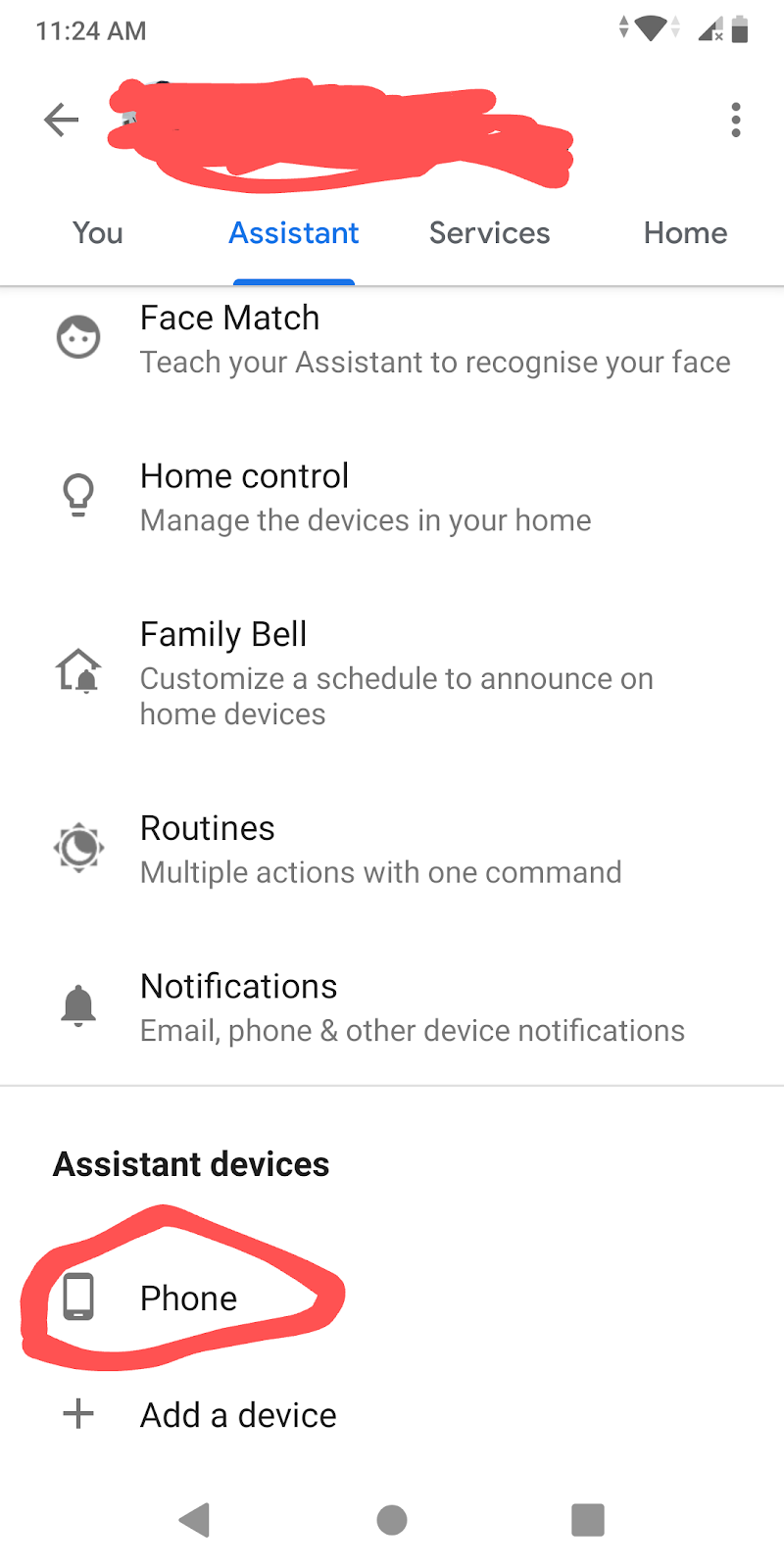Open Routines settings
The image size is (784, 1568).
pyautogui.click(x=392, y=849)
